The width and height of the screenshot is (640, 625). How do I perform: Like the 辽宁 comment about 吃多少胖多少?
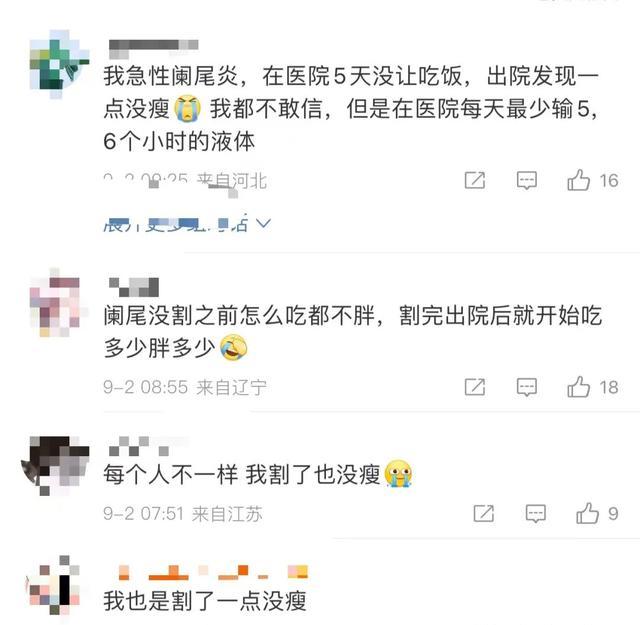click(579, 387)
